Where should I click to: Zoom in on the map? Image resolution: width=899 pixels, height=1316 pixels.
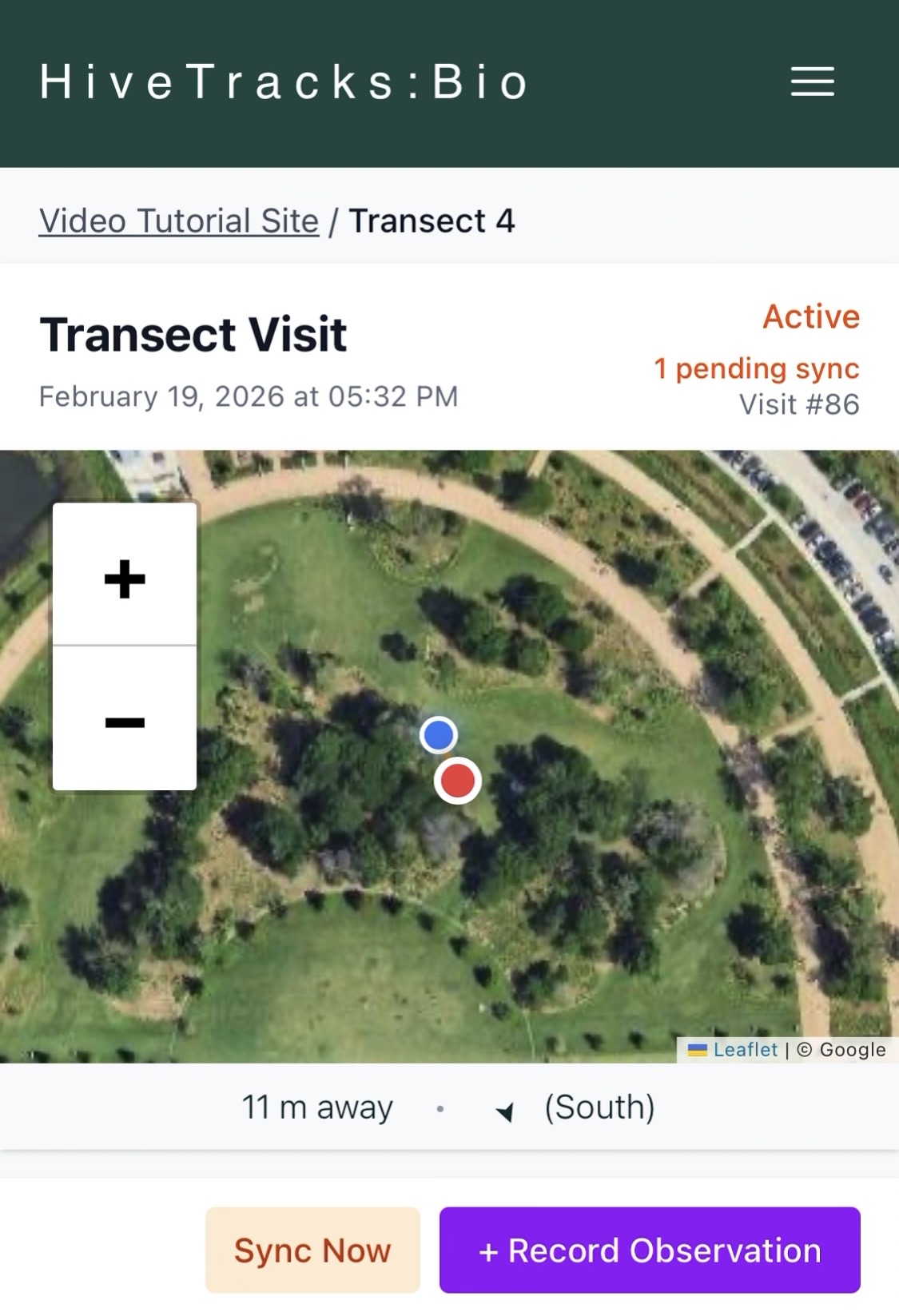125,578
